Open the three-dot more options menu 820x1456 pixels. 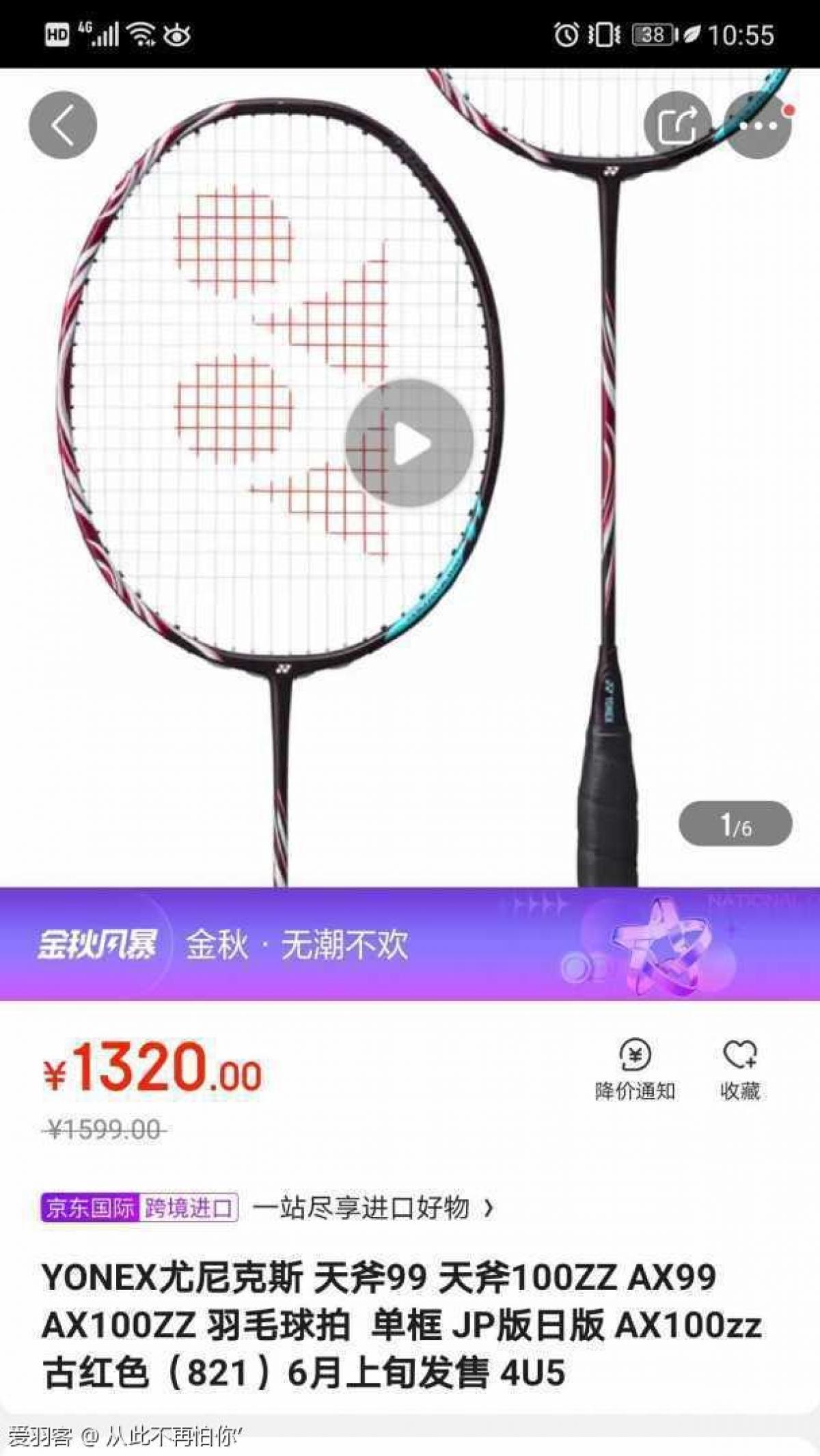pyautogui.click(x=758, y=125)
